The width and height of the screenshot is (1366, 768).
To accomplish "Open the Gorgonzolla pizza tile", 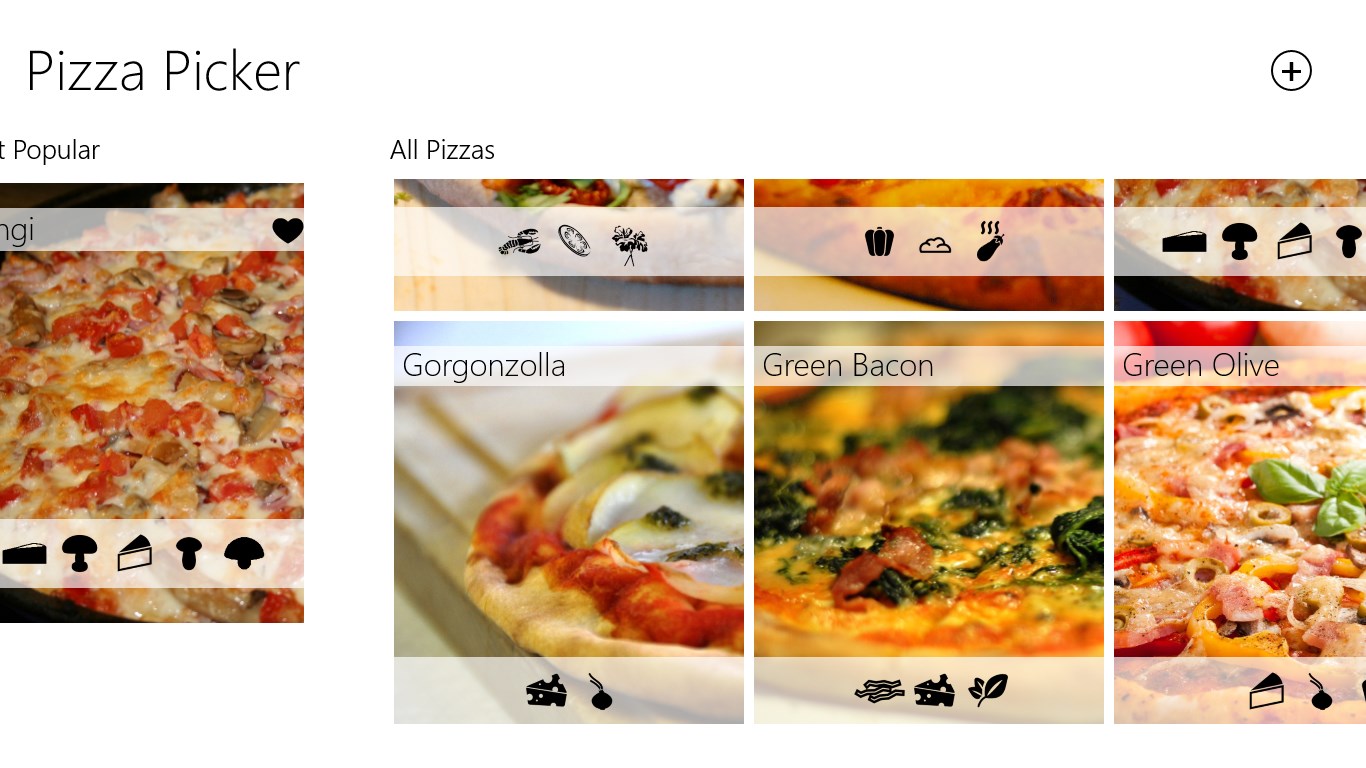I will (x=568, y=520).
